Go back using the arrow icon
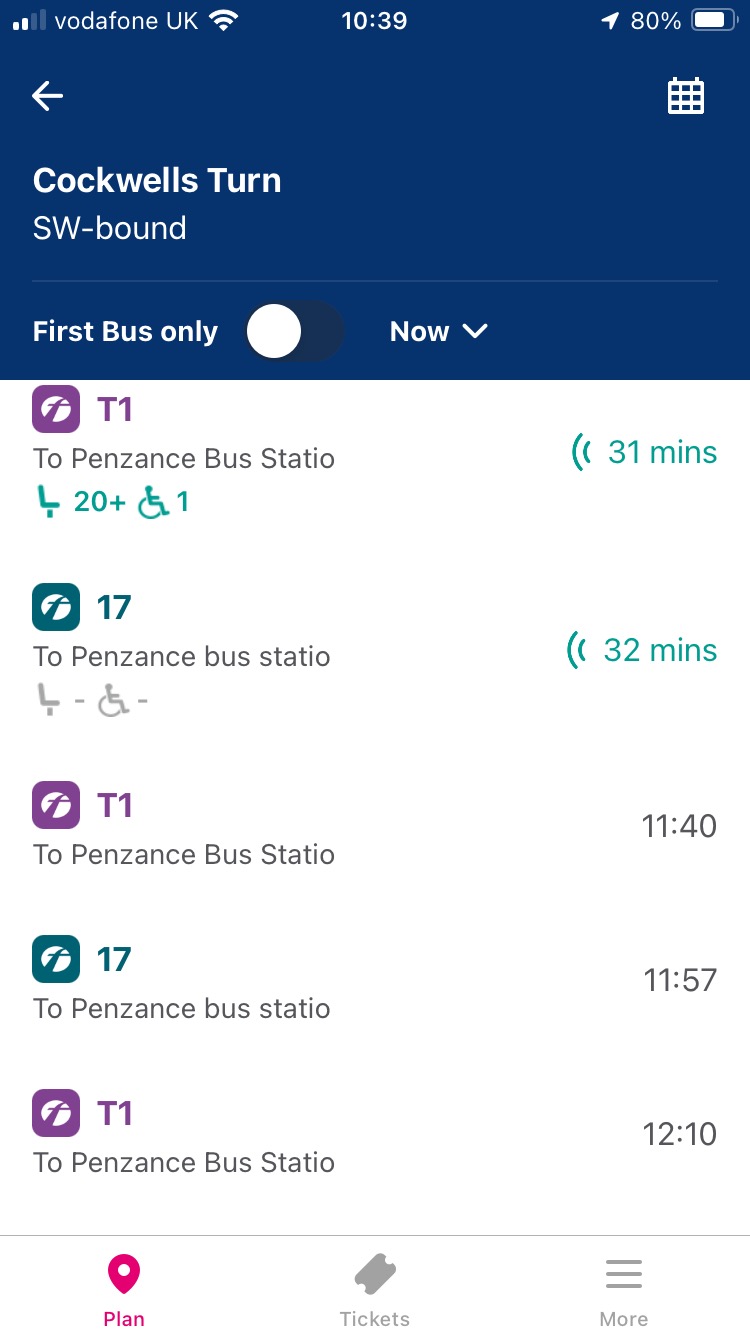The image size is (750, 1334). click(x=48, y=96)
